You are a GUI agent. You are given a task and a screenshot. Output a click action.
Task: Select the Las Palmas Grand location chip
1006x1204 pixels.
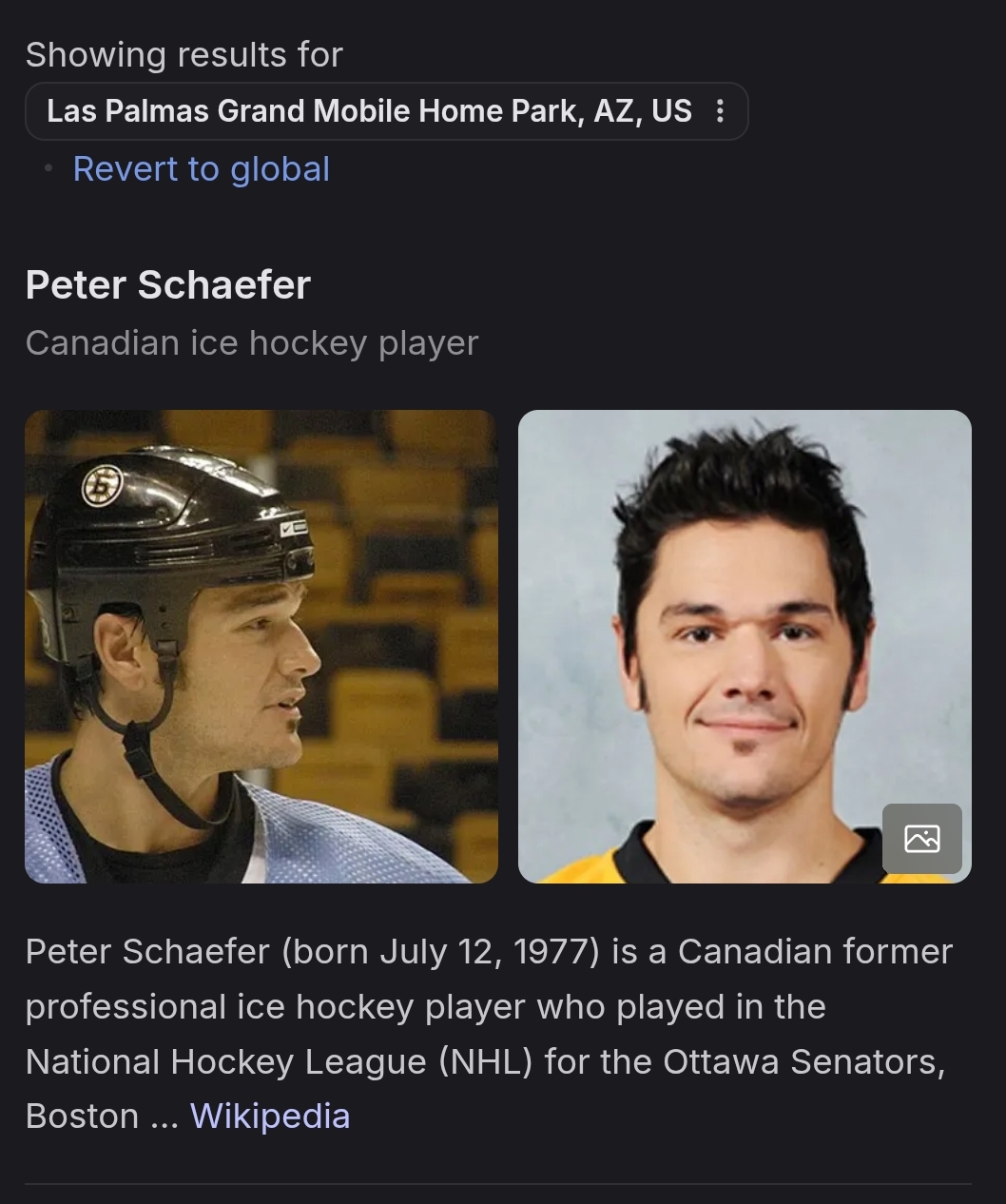coord(369,111)
